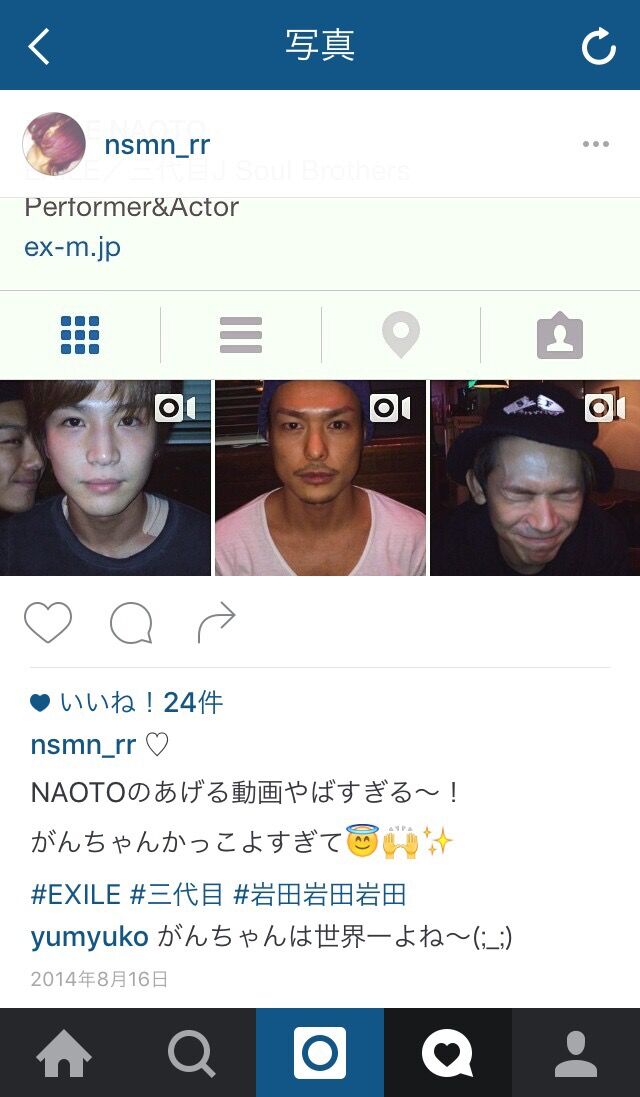Go to the Profile tab
The image size is (640, 1097).
[x=575, y=1053]
